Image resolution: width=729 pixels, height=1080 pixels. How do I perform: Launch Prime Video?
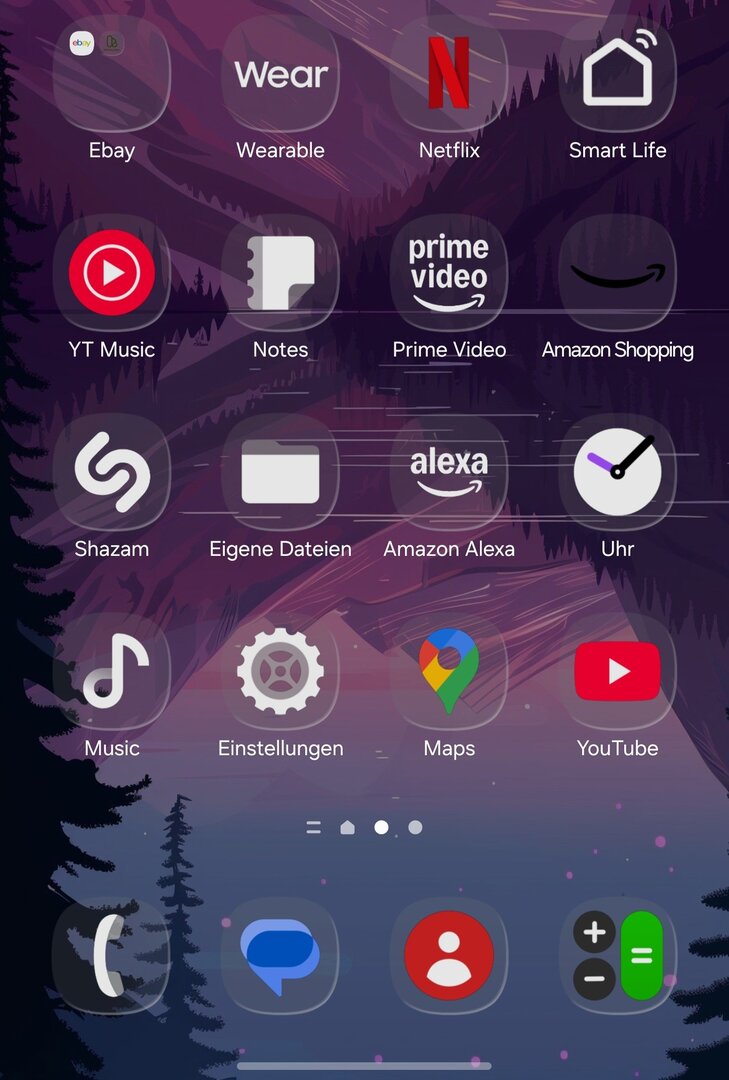point(449,273)
